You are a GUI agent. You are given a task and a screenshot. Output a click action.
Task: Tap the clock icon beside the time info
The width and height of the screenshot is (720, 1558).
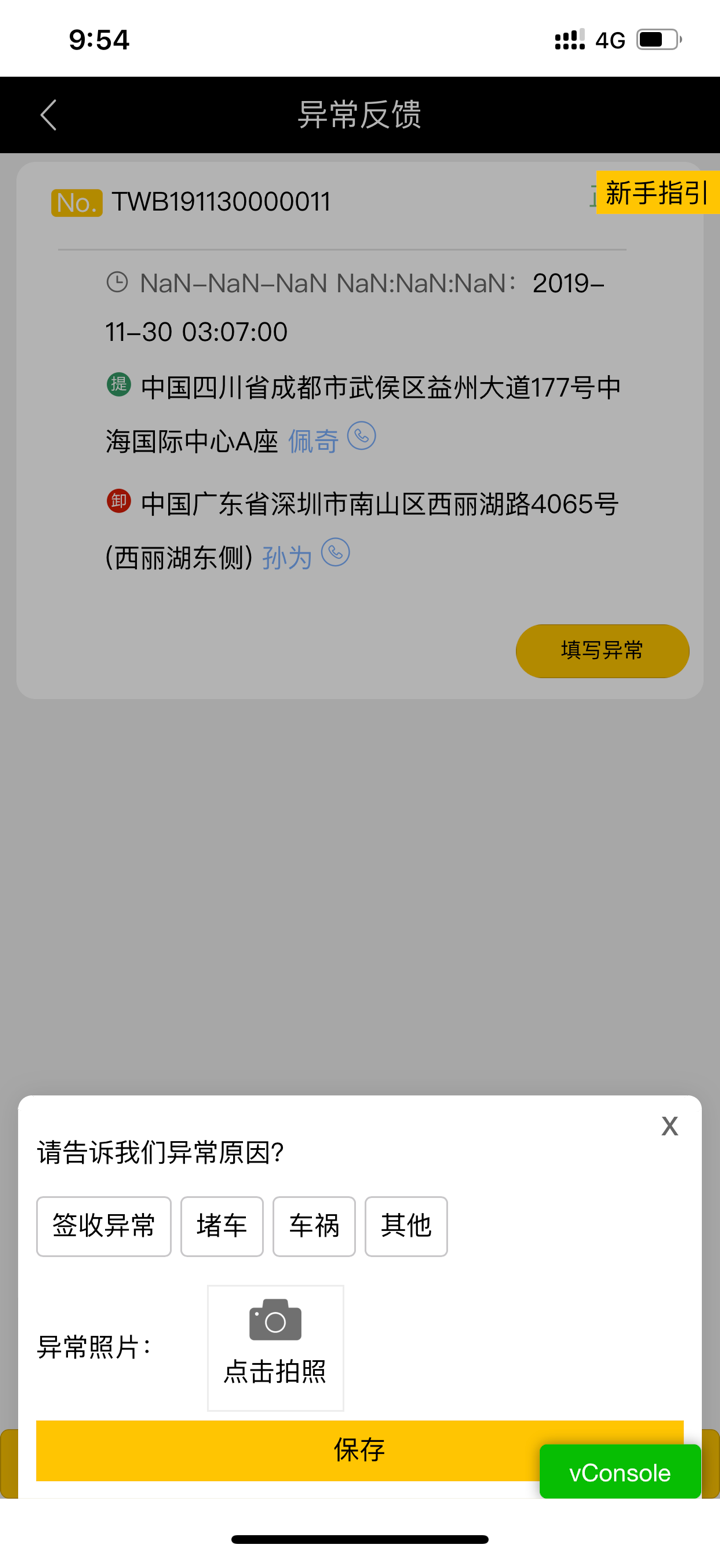click(117, 283)
